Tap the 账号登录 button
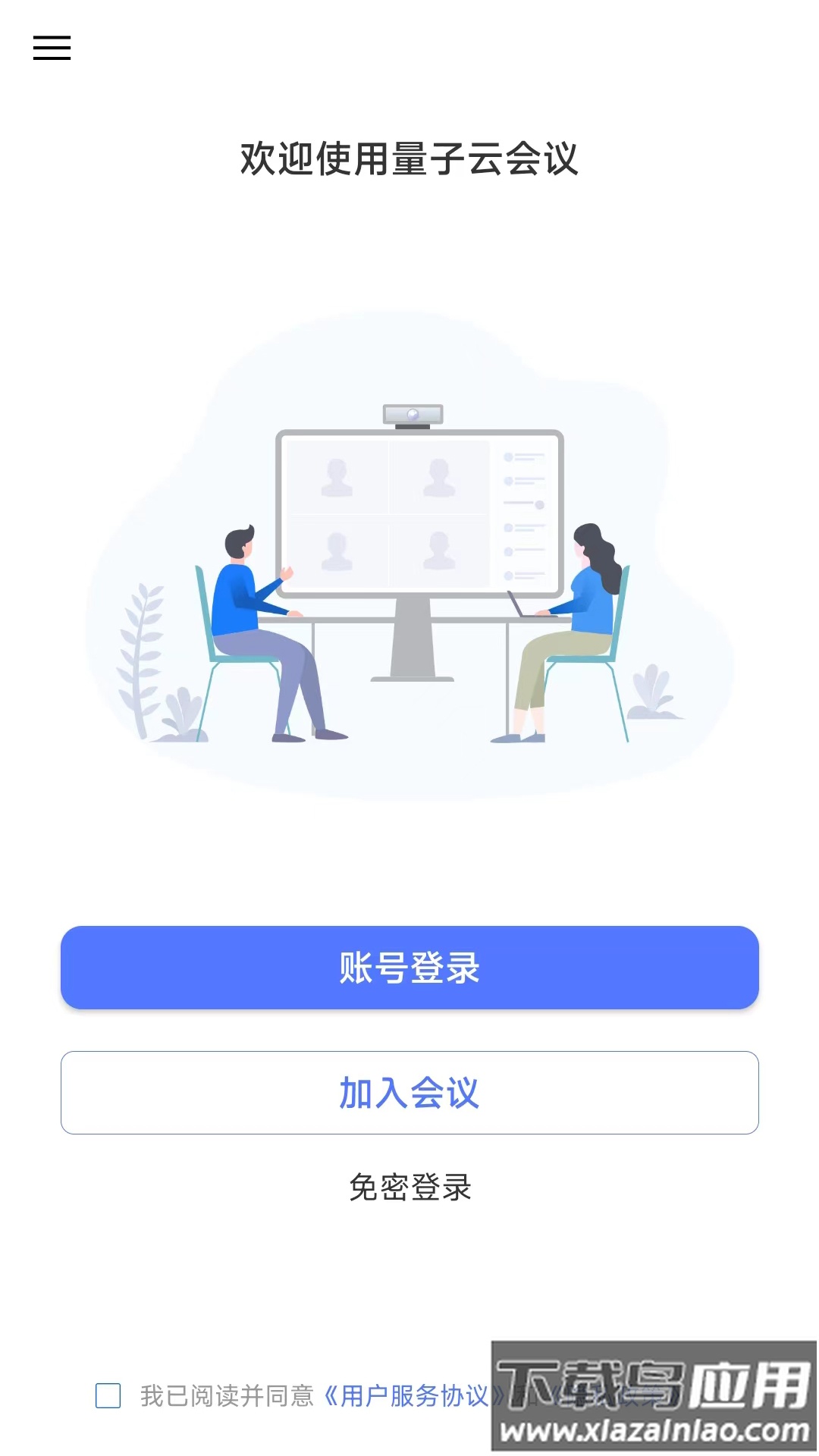 click(x=409, y=968)
